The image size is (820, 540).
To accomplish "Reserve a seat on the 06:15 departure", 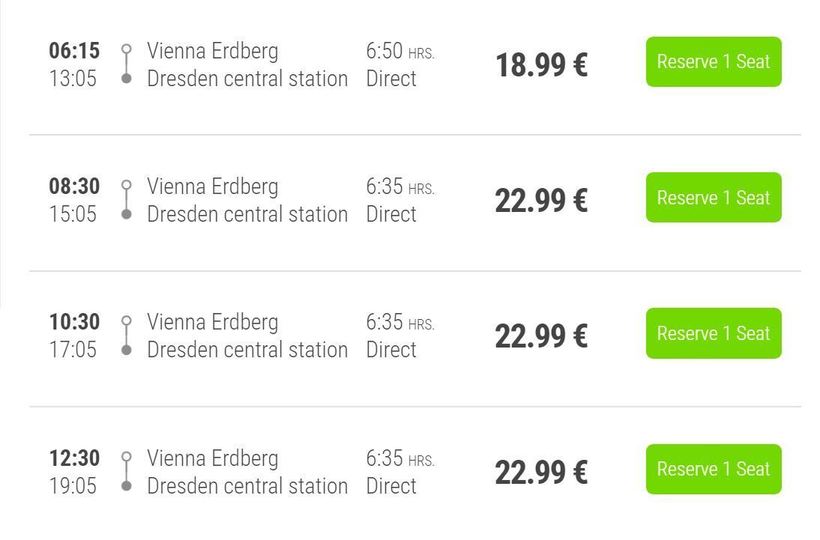I will click(713, 62).
